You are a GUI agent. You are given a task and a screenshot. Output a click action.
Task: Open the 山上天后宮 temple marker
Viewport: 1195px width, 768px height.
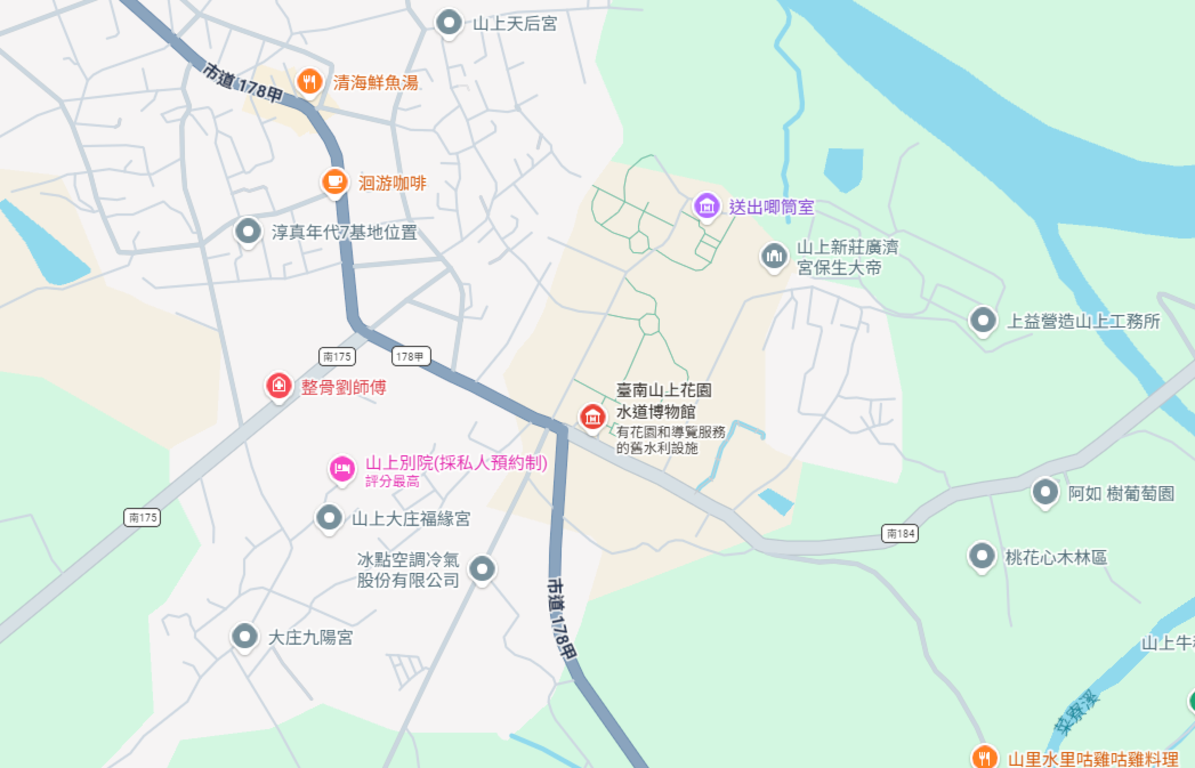pyautogui.click(x=449, y=22)
